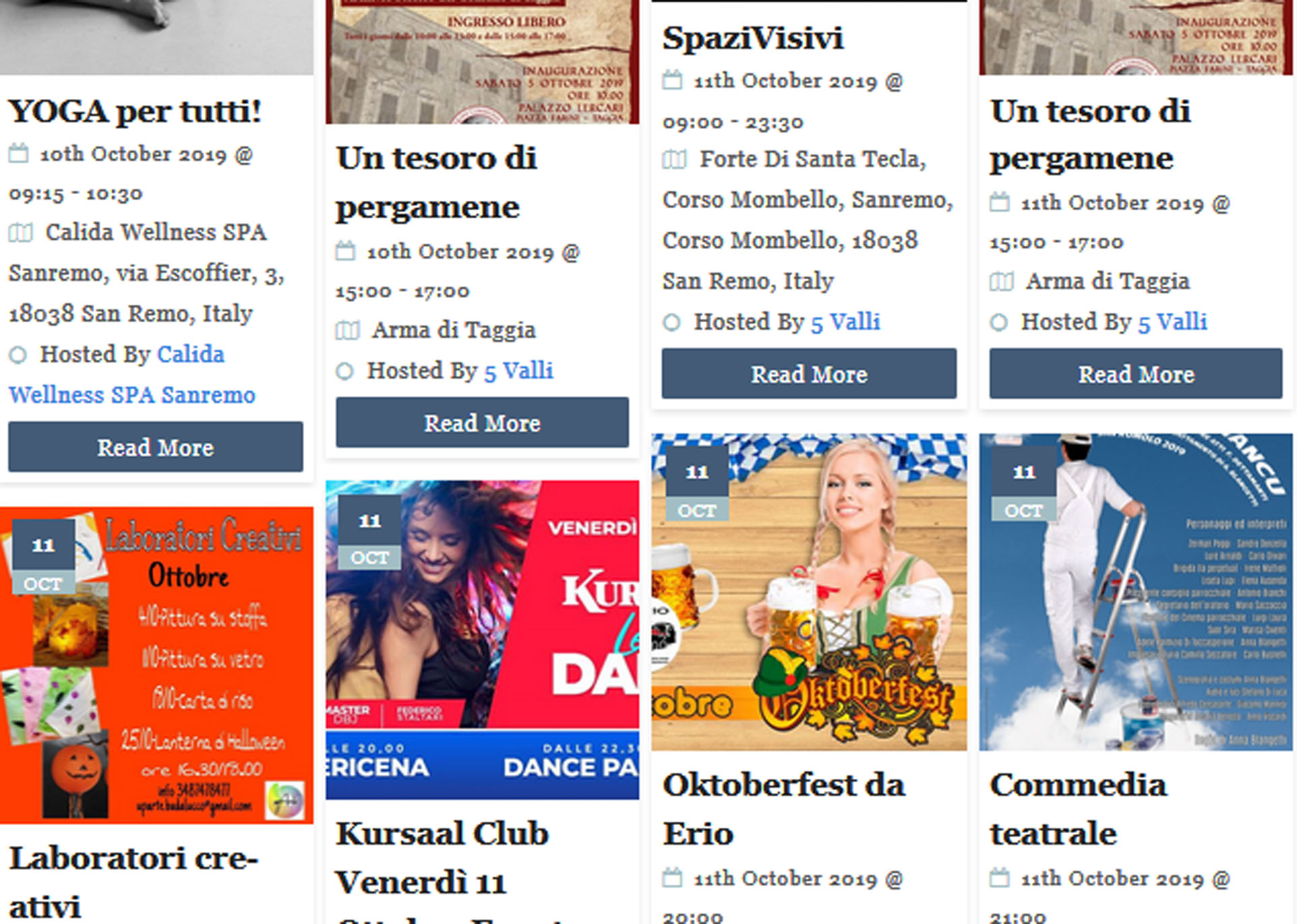Open the Kursaal Club Venerdì 11 title
Viewport: 1297px width, 924px height.
pos(442,857)
